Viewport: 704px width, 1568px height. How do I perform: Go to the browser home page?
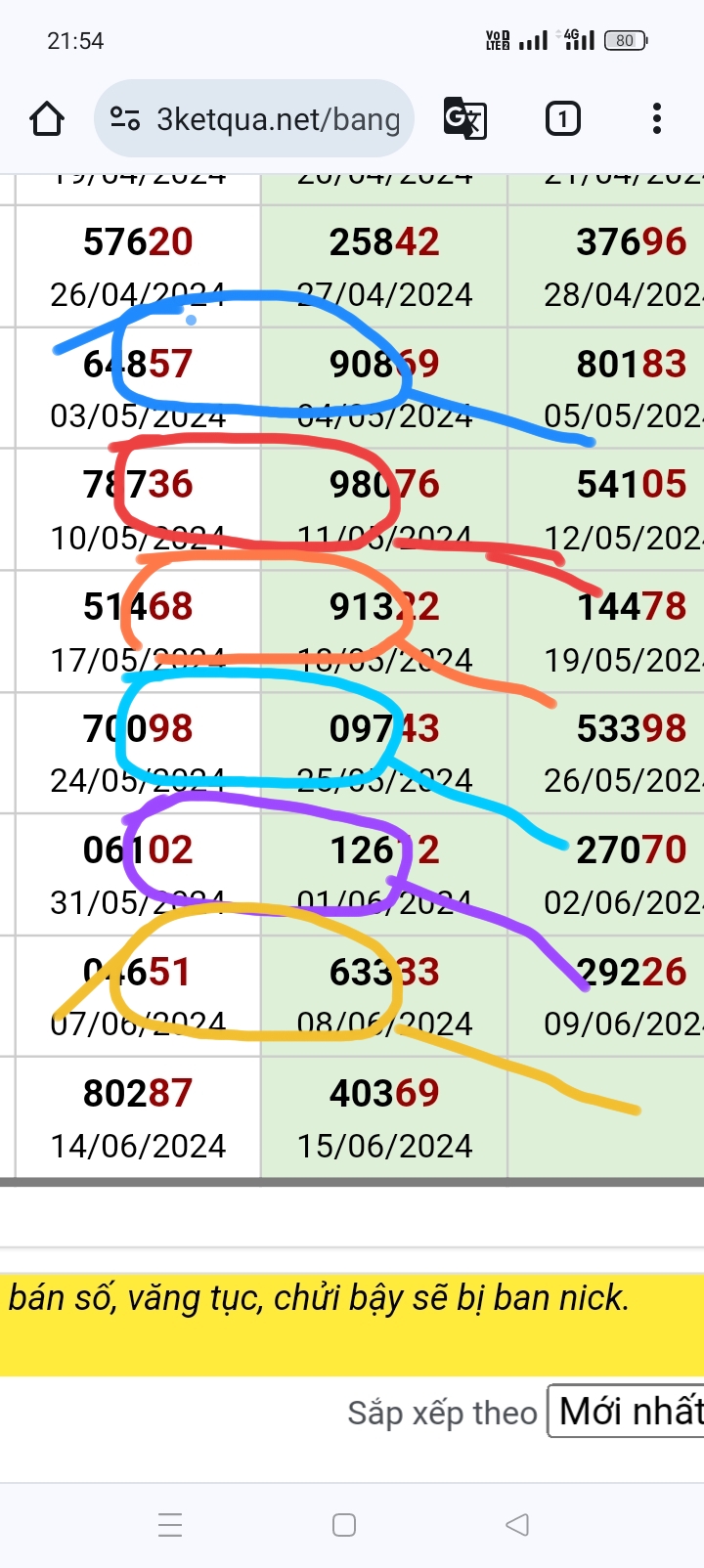[x=47, y=119]
